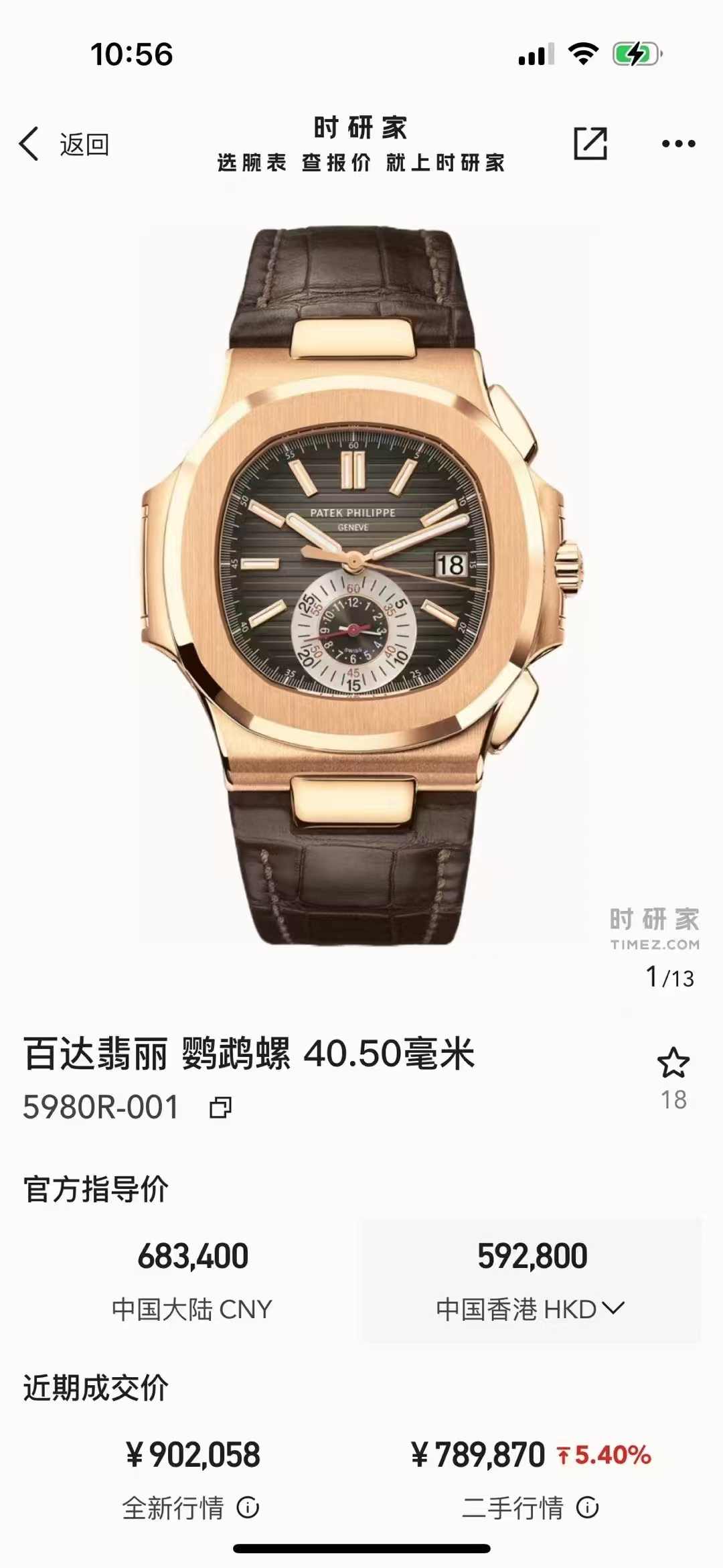Favorite this watch with the star
723x1568 pixels.
point(673,1064)
